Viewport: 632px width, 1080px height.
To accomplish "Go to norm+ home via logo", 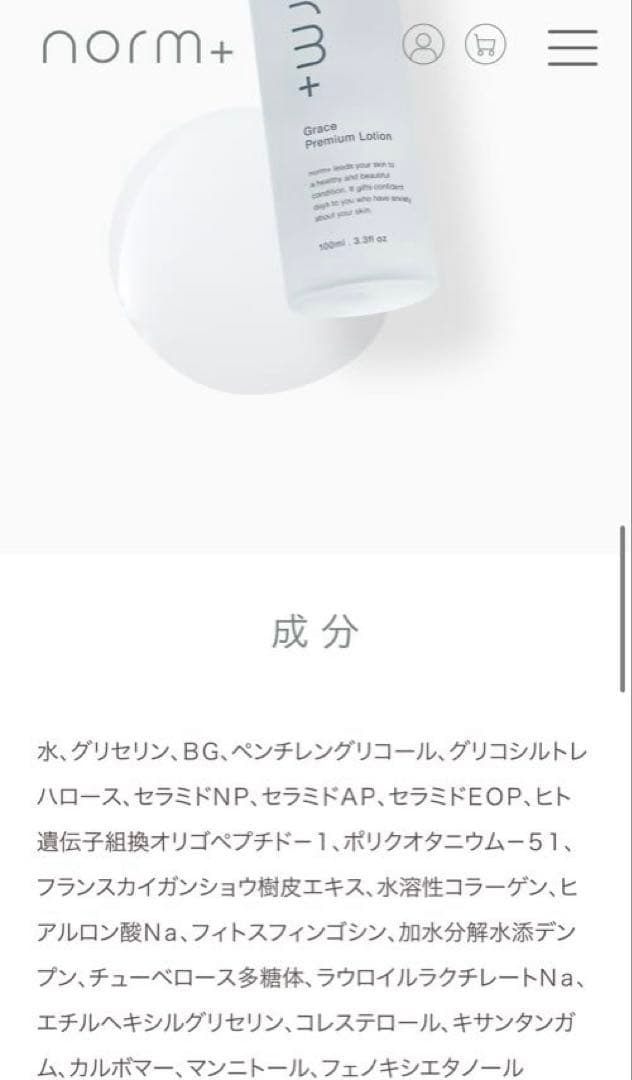I will click(x=137, y=47).
